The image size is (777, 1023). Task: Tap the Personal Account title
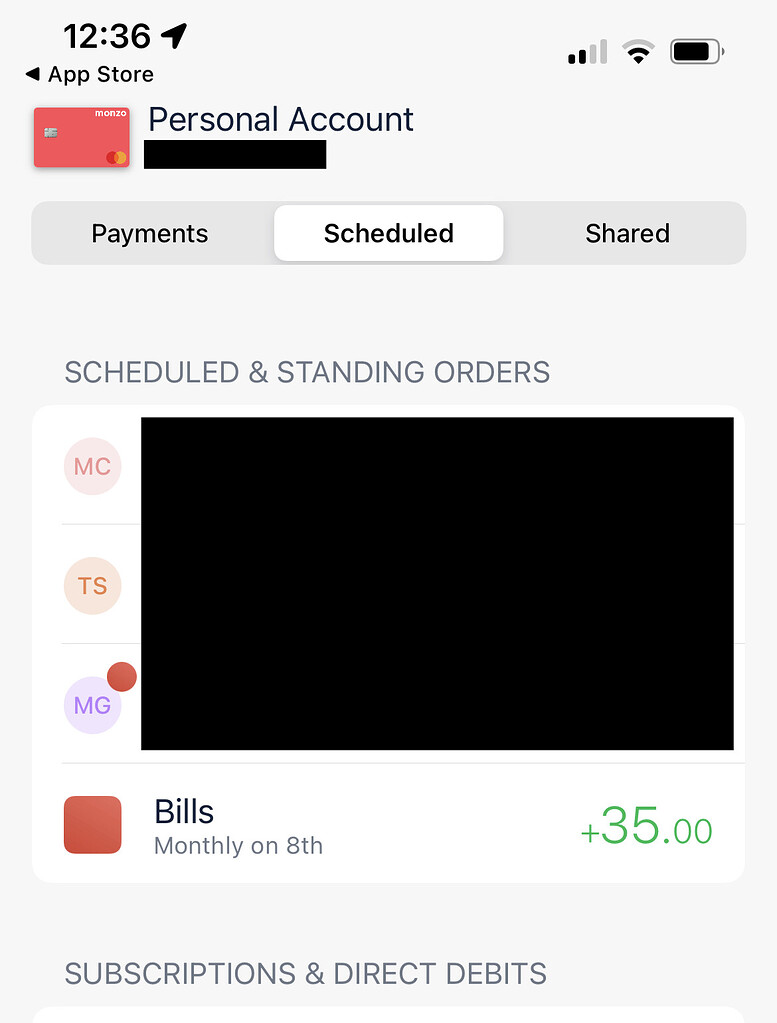[x=280, y=119]
